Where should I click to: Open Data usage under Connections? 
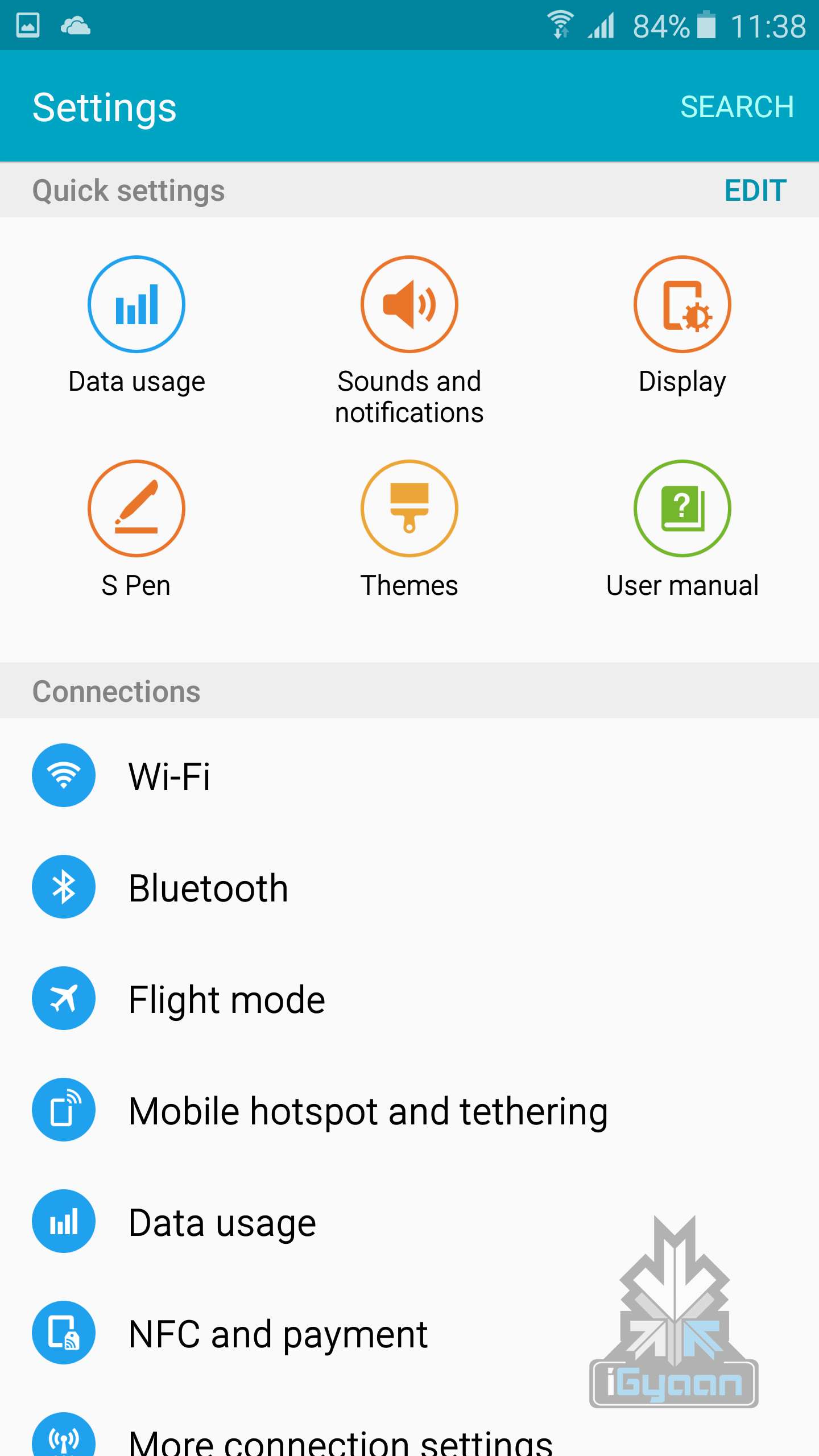tap(222, 1222)
